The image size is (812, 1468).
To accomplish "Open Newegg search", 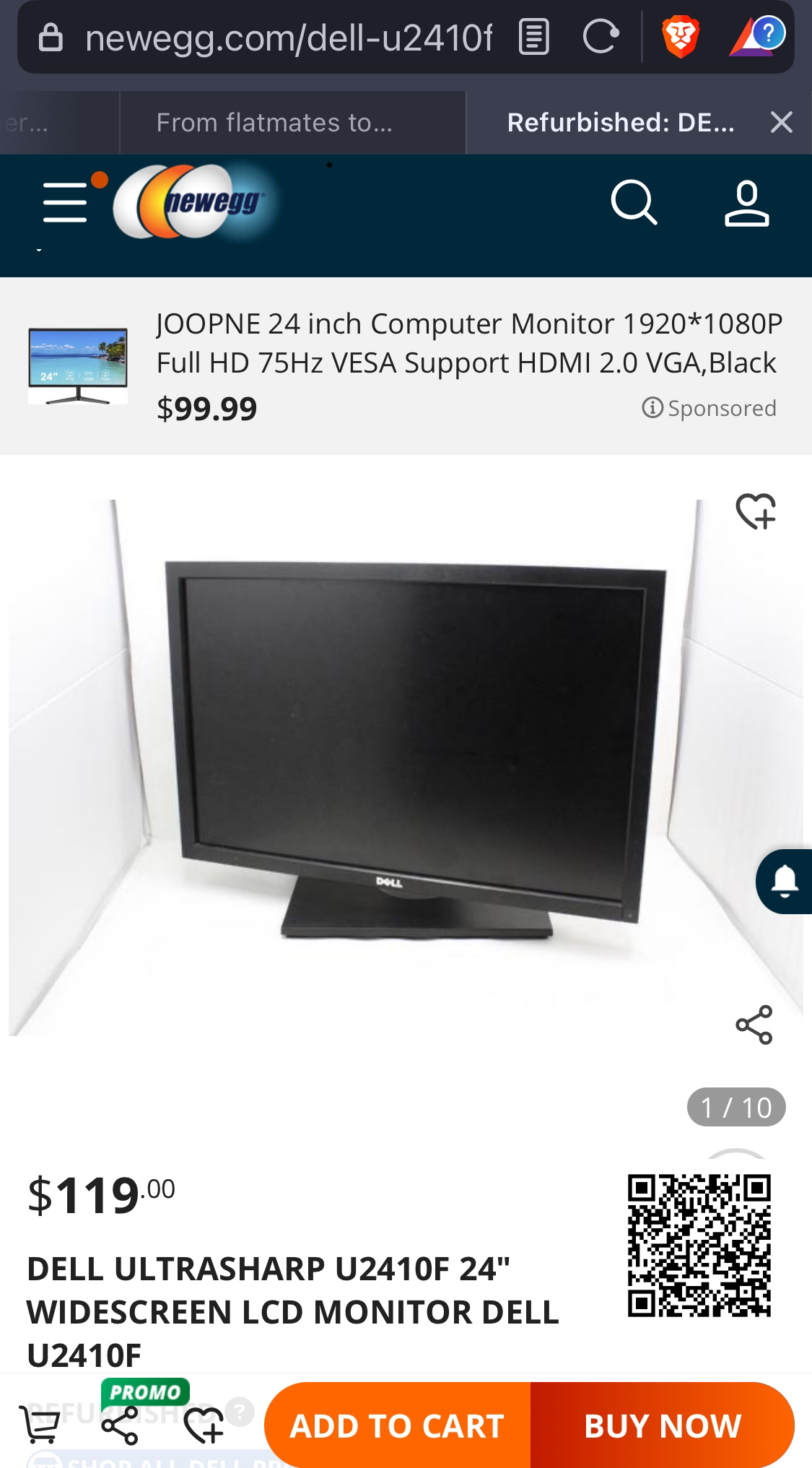I will (634, 203).
